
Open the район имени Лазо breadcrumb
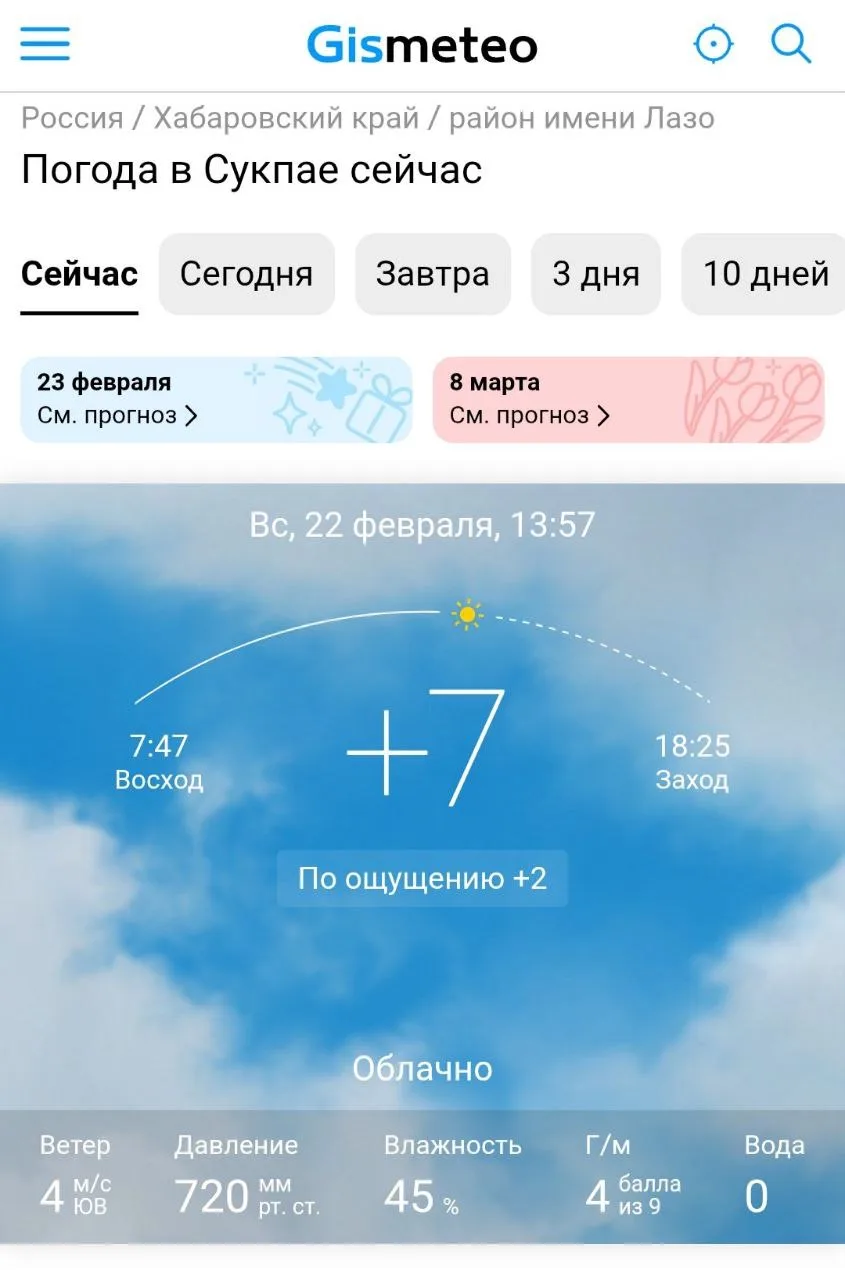click(x=581, y=118)
